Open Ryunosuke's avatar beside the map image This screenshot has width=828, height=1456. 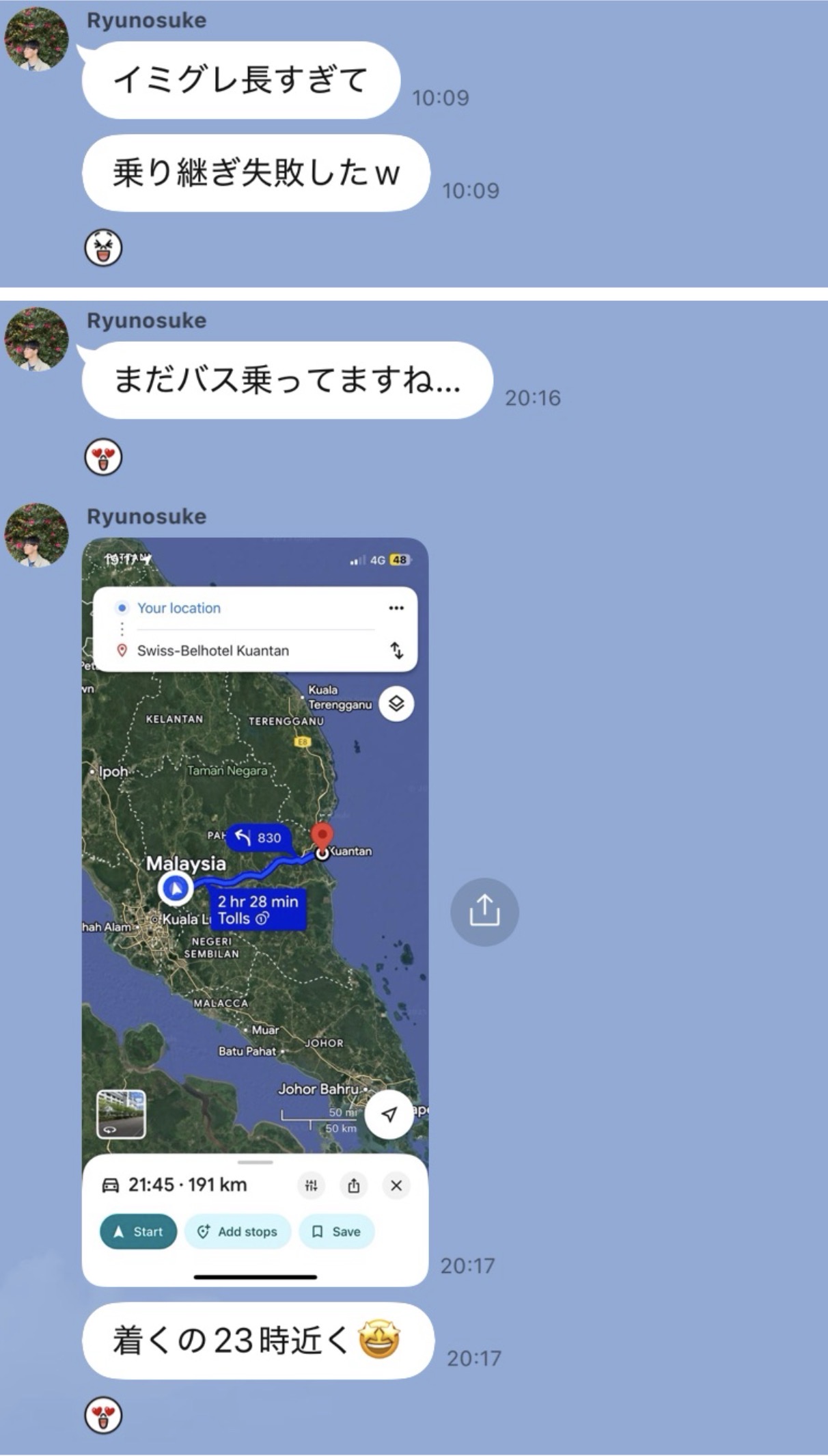click(36, 535)
